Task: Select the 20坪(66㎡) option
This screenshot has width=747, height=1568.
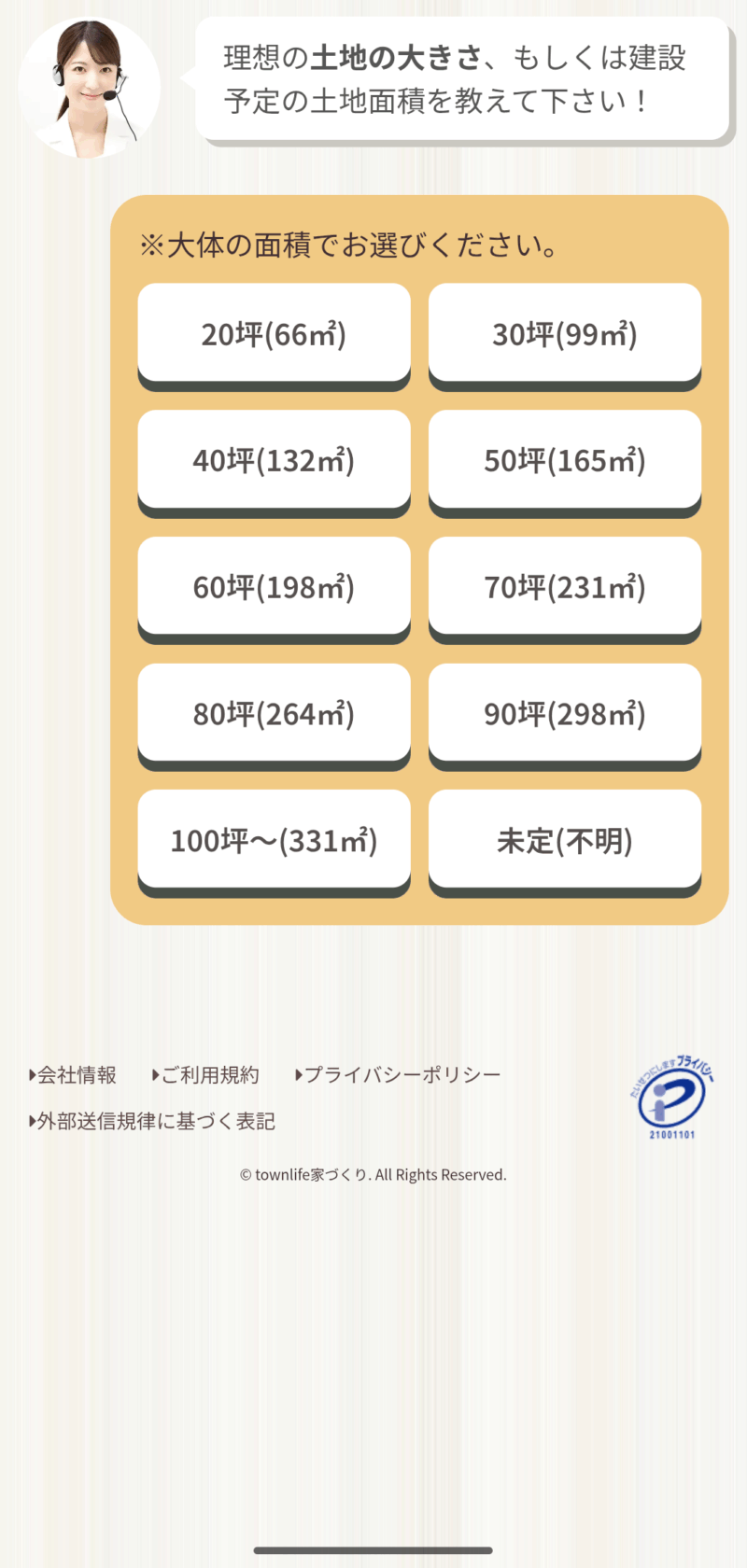Action: click(274, 334)
